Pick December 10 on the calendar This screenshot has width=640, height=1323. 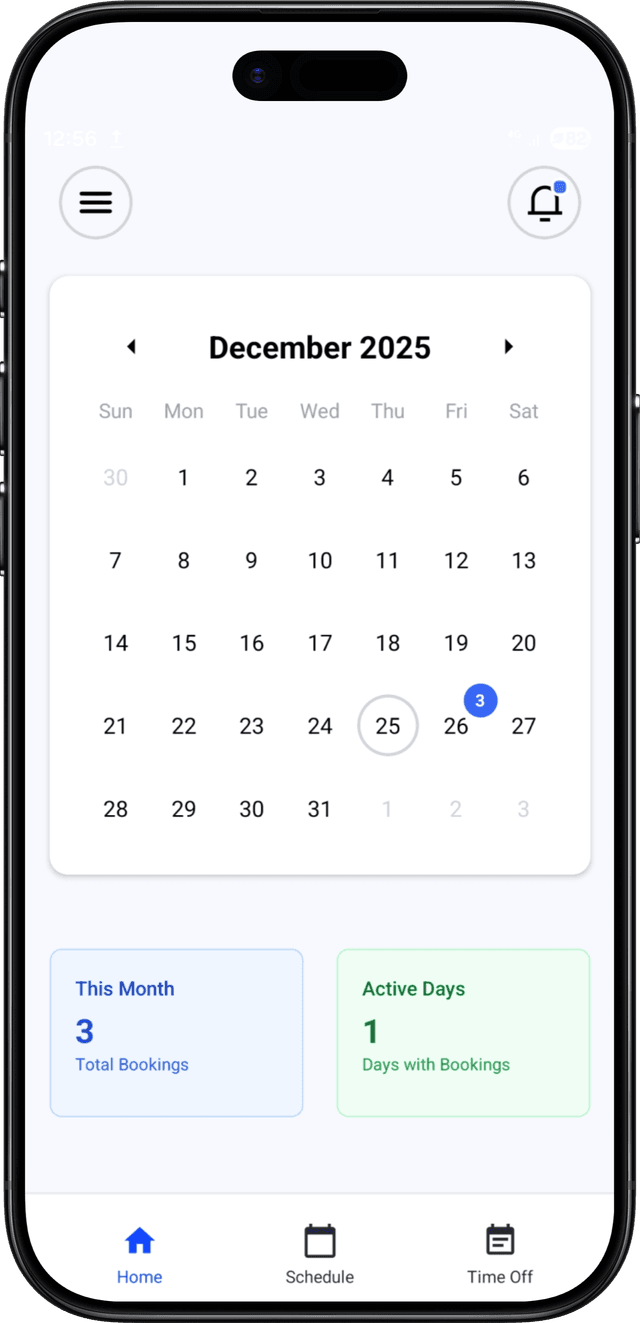point(320,561)
